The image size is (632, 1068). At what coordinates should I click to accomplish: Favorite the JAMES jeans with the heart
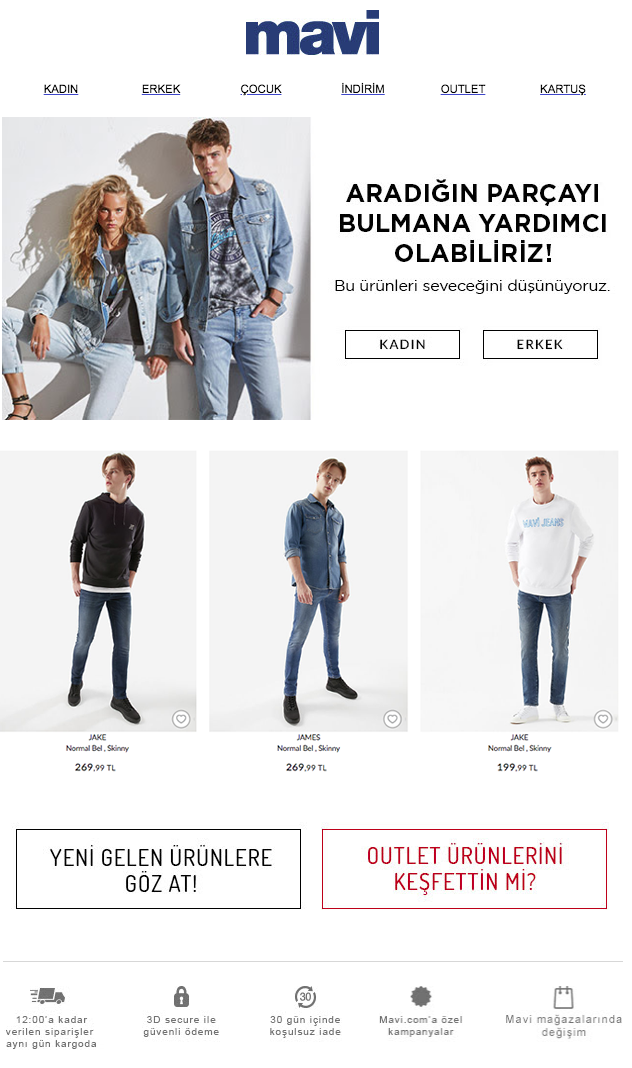tap(392, 719)
